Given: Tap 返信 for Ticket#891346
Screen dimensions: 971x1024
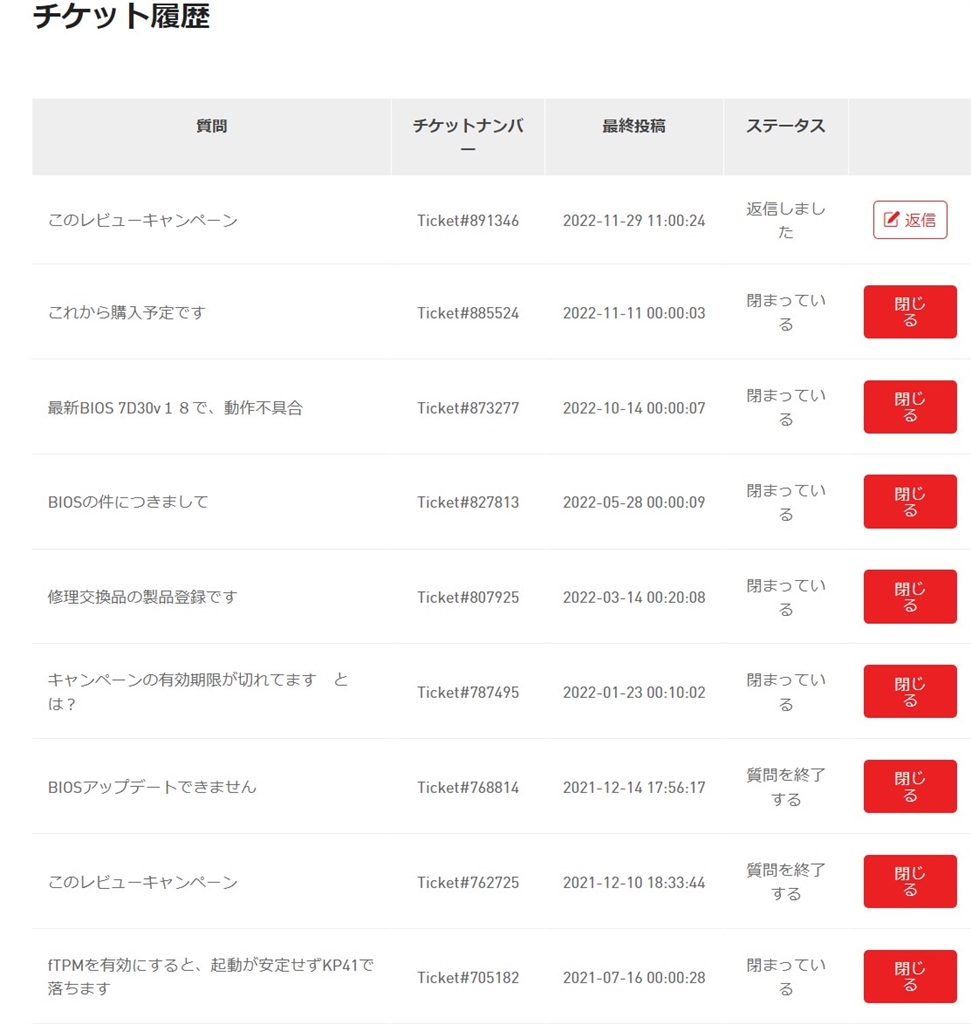Looking at the screenshot, I should click(910, 220).
